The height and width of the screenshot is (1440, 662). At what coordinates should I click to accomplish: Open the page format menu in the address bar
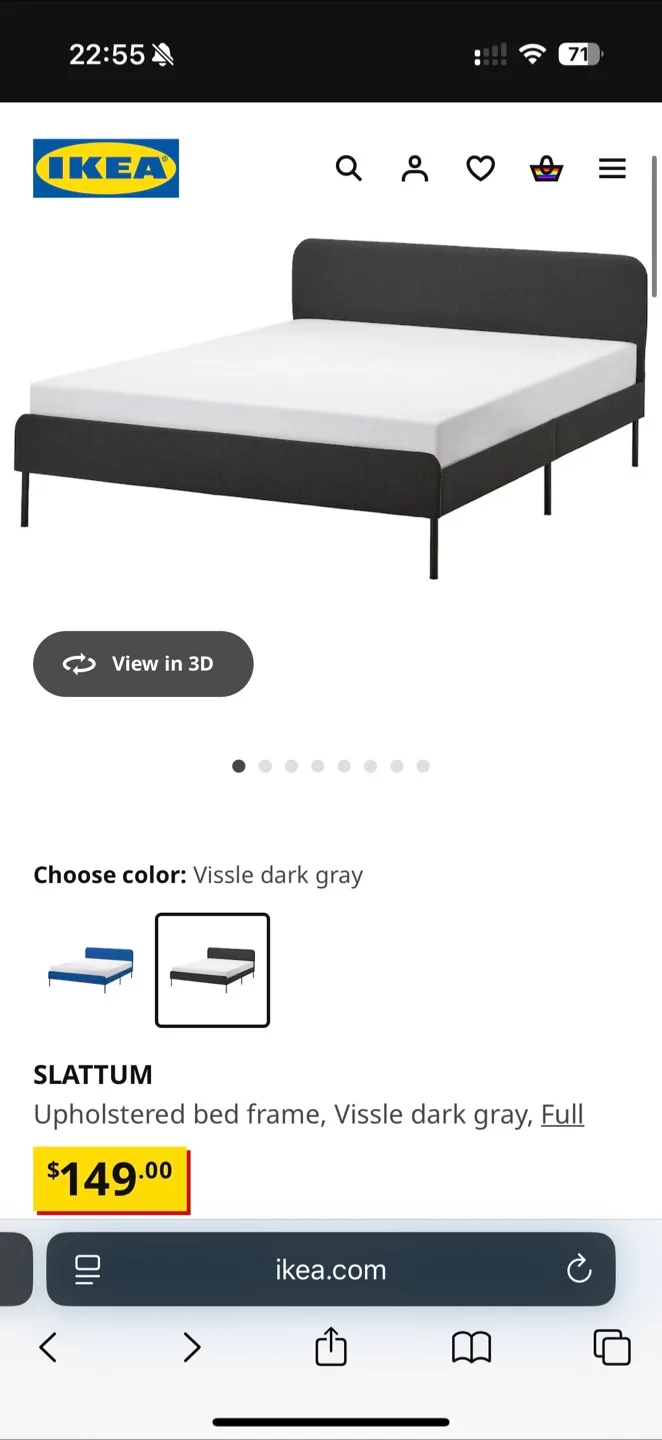pos(88,1269)
